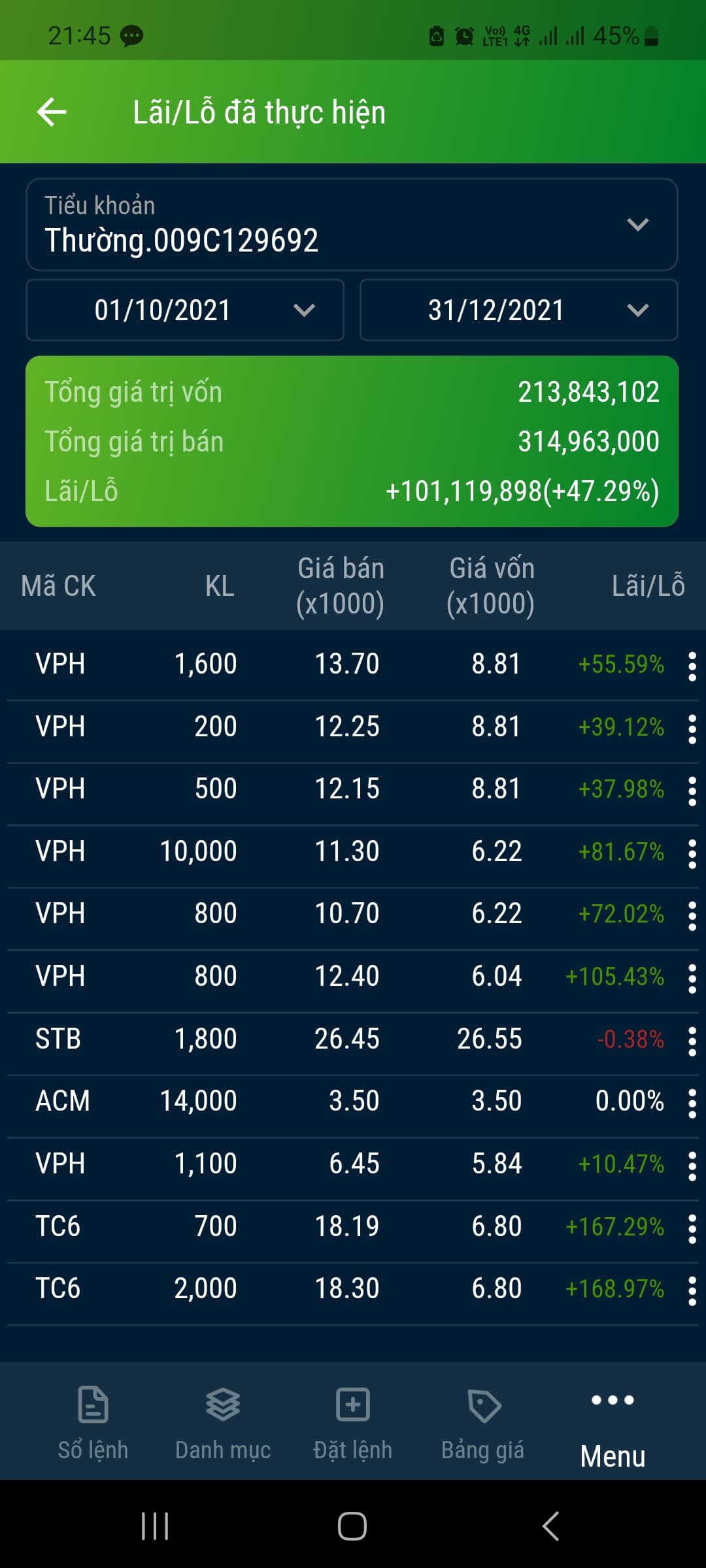Show more options for the ACM row
Viewport: 706px width, 1568px height.
click(692, 1103)
